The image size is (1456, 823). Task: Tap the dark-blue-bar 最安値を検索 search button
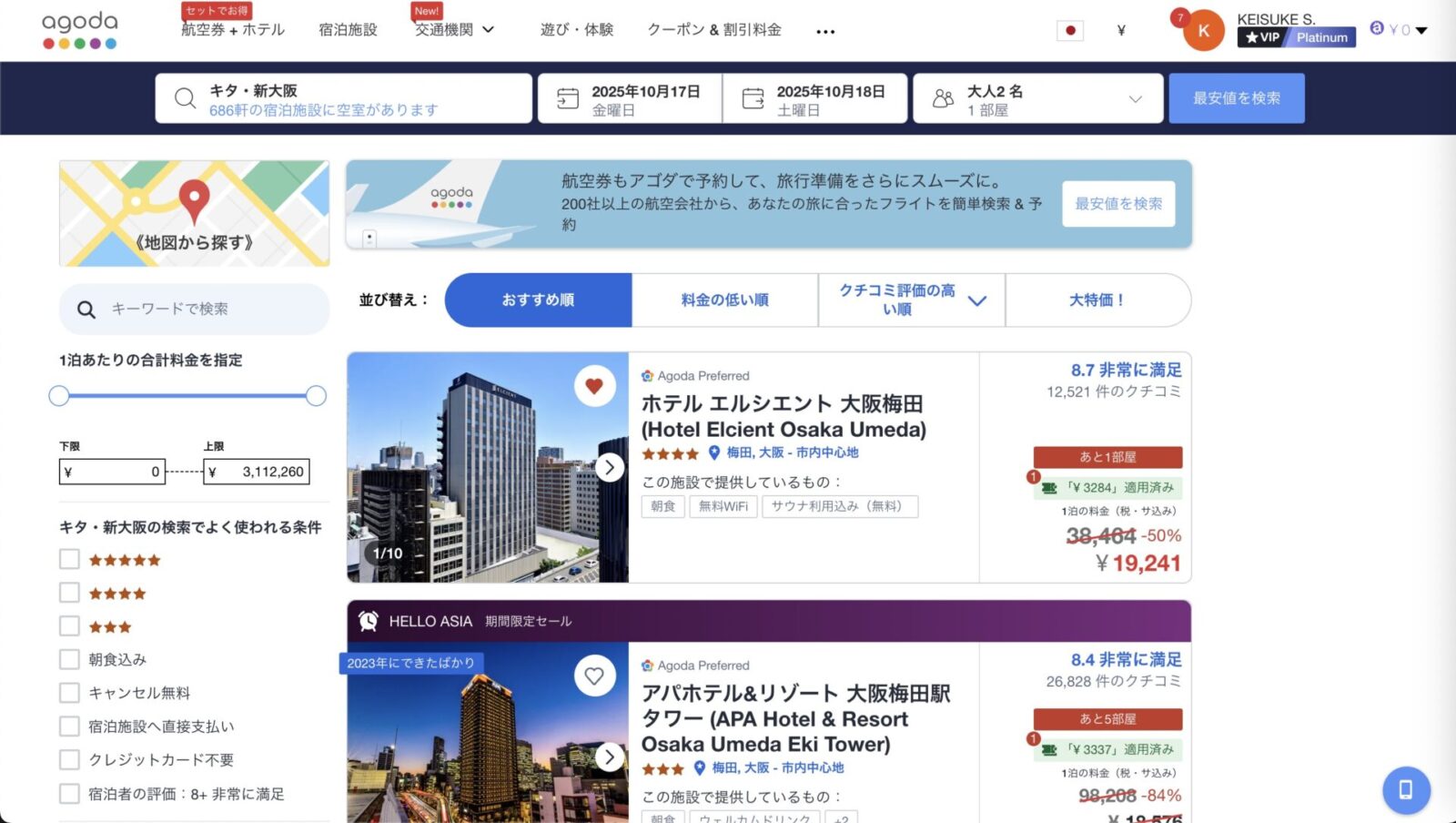click(x=1236, y=98)
